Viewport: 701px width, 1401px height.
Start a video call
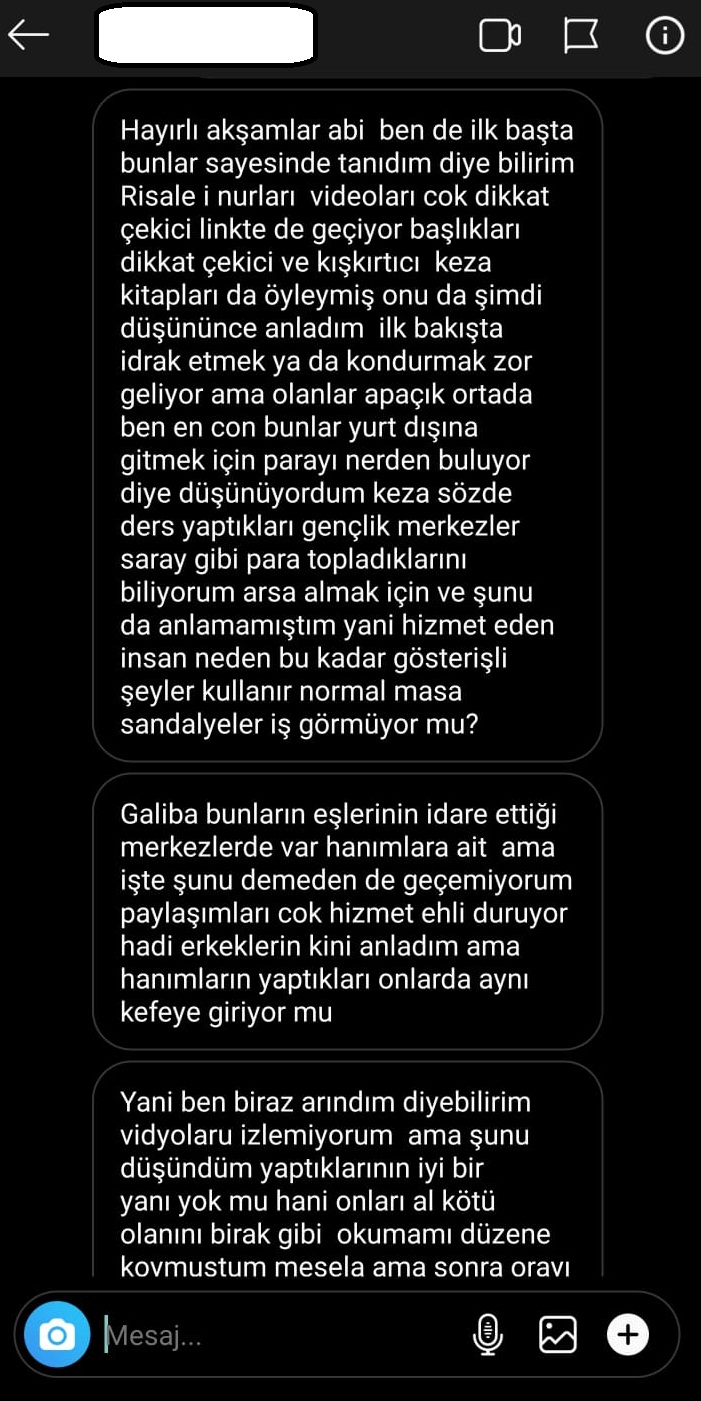500,36
